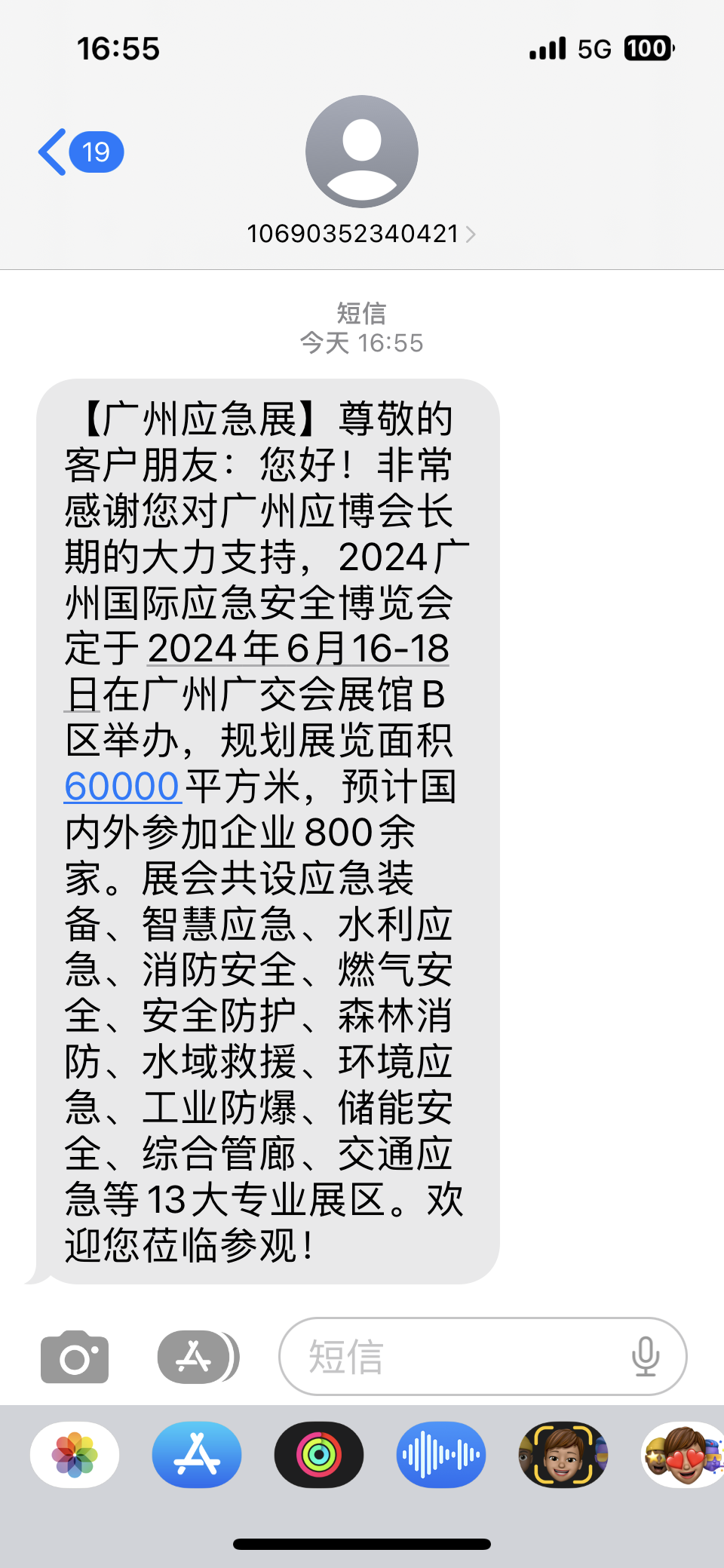Open the audio message waveform app
This screenshot has width=724, height=1568.
point(441,1455)
